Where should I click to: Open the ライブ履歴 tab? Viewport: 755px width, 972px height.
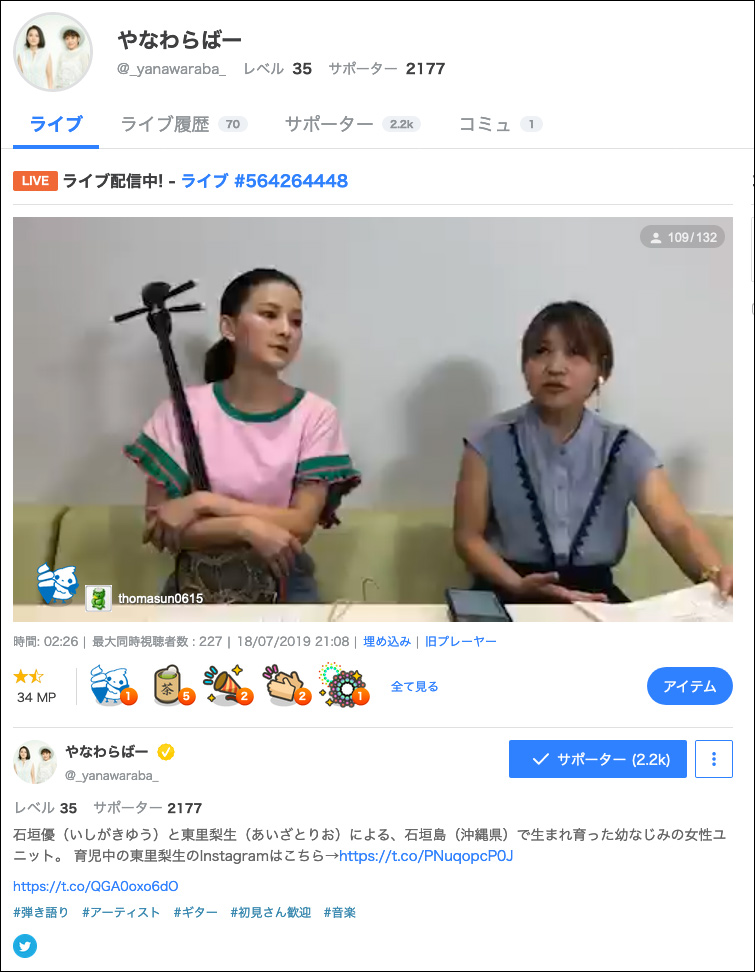[x=165, y=125]
